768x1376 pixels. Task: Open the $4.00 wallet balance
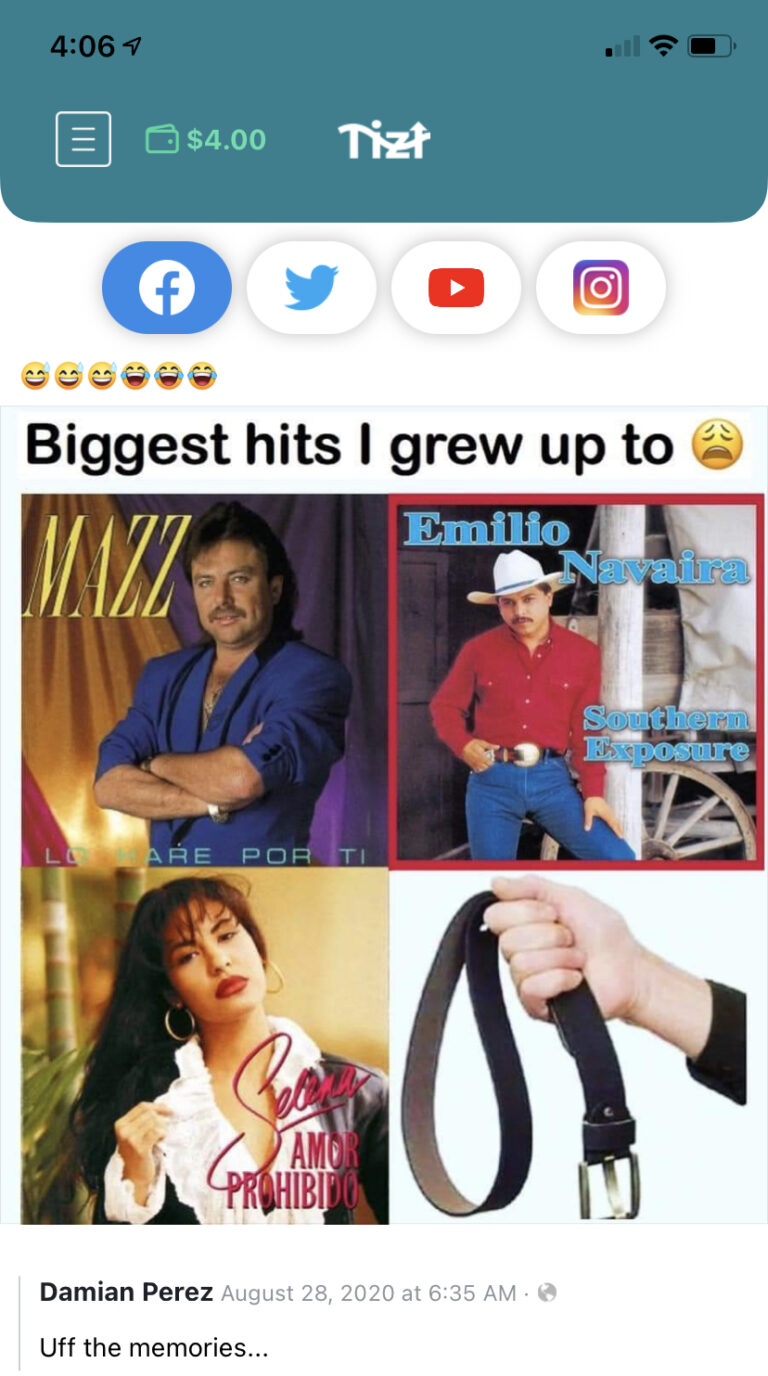click(x=206, y=139)
